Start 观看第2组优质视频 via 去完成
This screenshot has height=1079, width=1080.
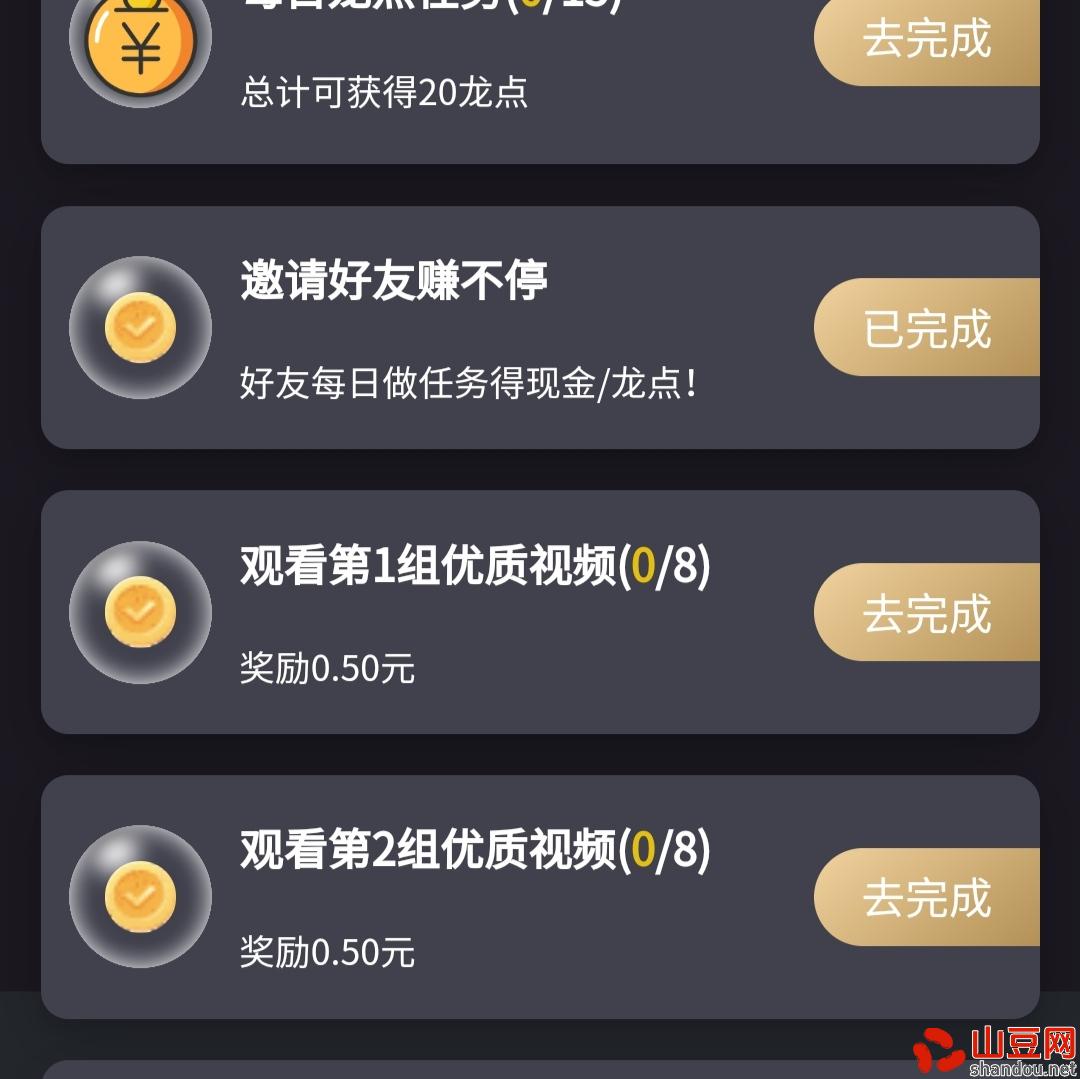pyautogui.click(x=926, y=897)
